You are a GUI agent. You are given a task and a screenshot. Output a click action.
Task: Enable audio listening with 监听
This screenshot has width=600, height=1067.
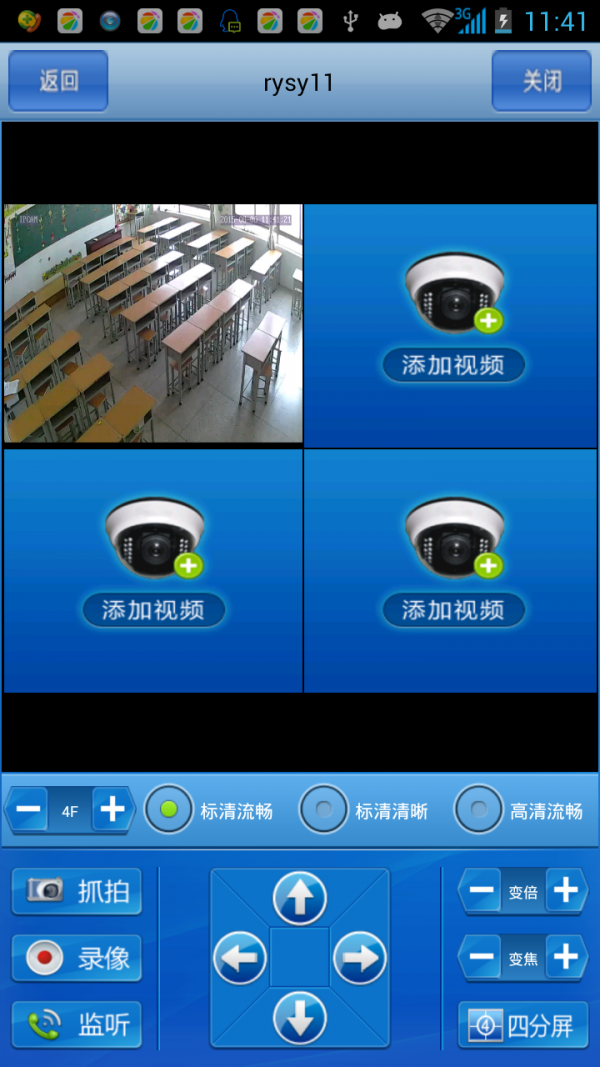pyautogui.click(x=77, y=1024)
